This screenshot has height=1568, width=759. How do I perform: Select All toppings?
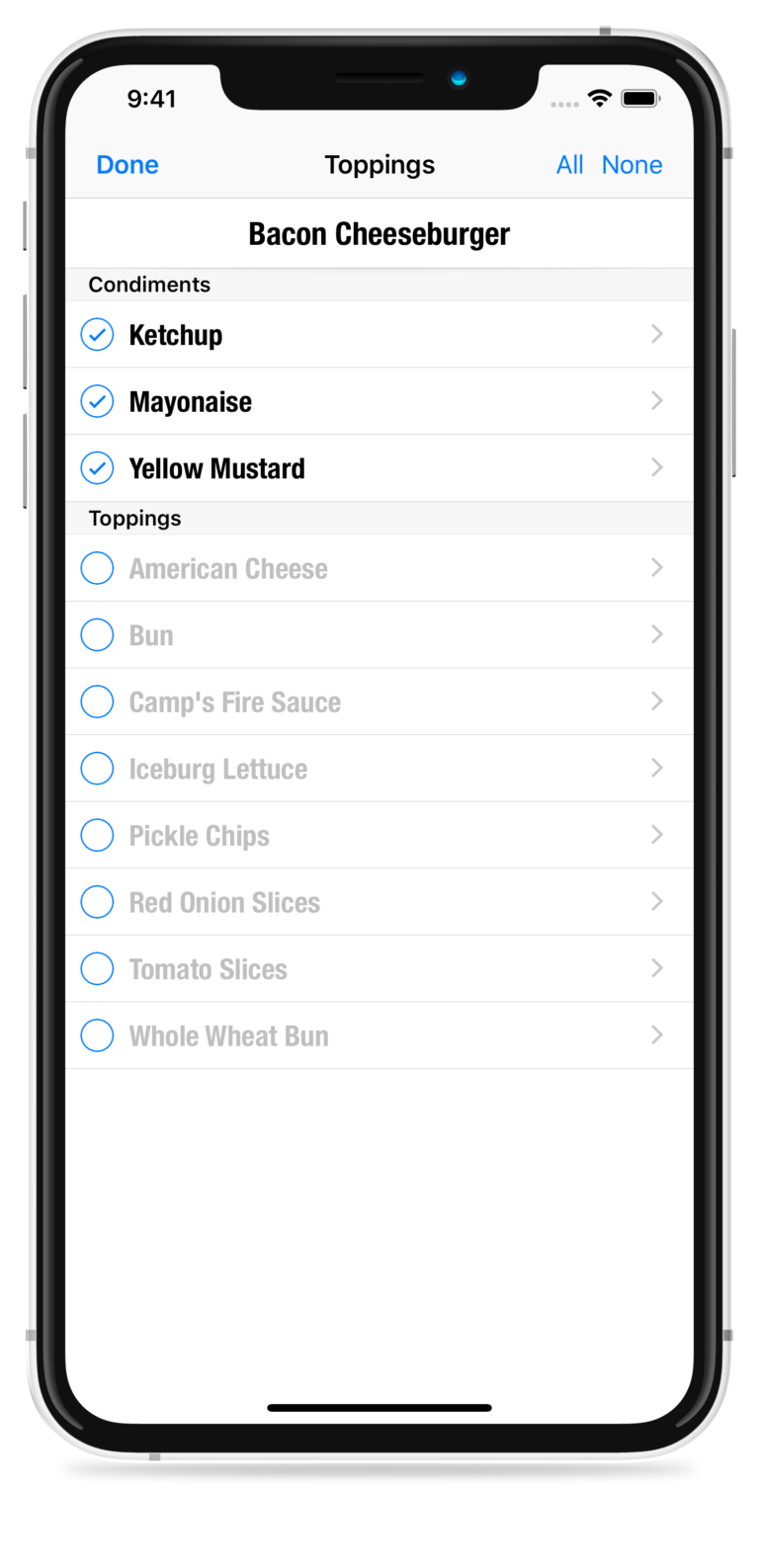click(x=569, y=165)
